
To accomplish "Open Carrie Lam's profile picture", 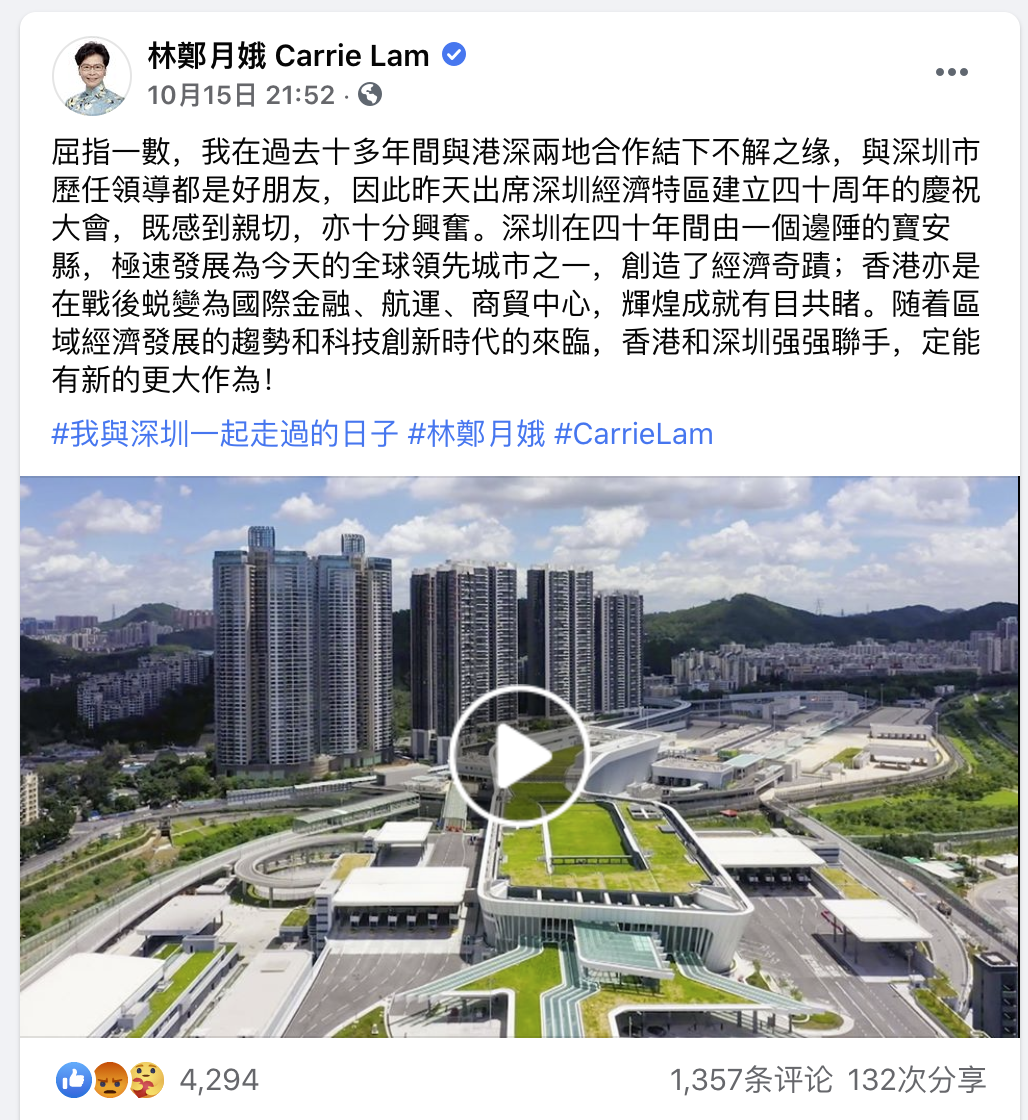I will click(91, 76).
